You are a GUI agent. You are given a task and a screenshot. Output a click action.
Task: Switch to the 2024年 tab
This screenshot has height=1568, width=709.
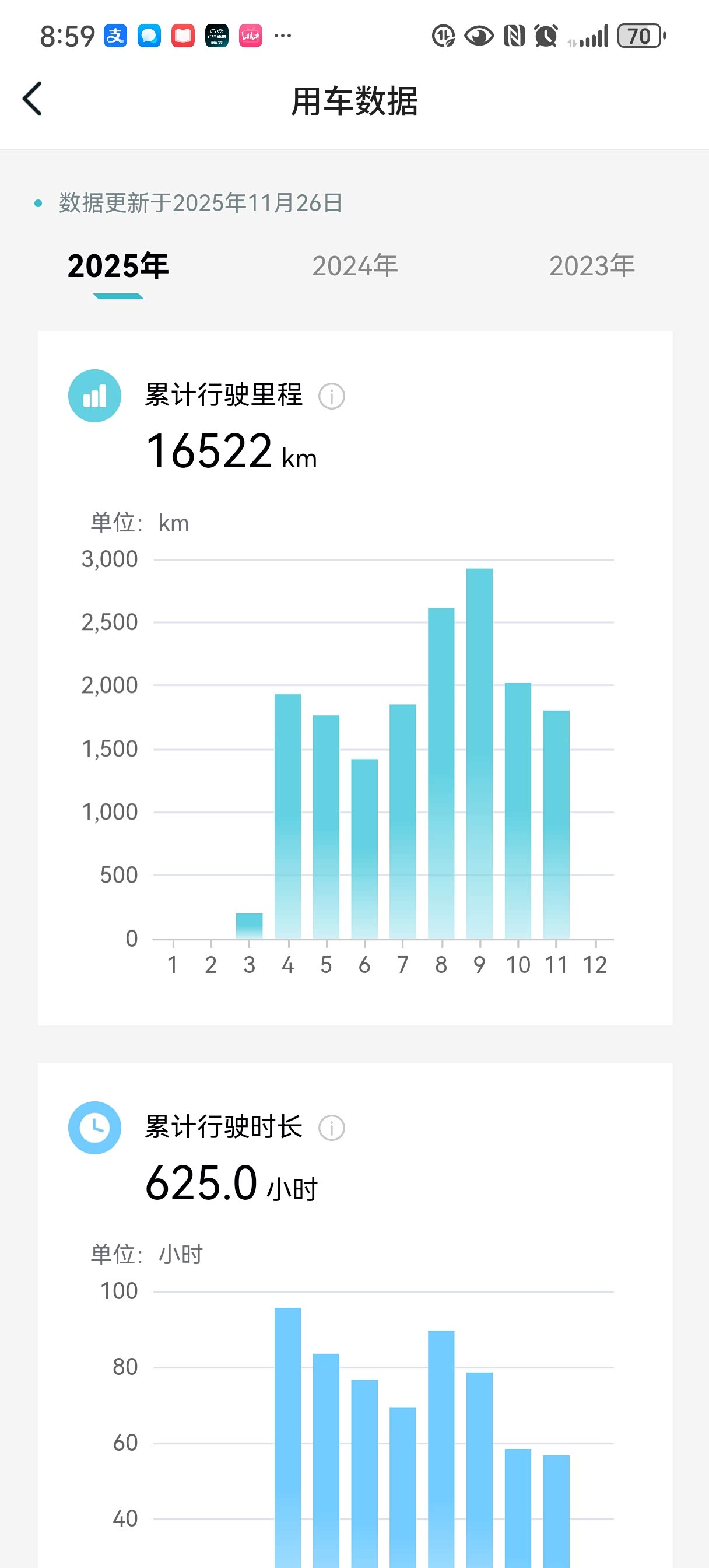[355, 266]
